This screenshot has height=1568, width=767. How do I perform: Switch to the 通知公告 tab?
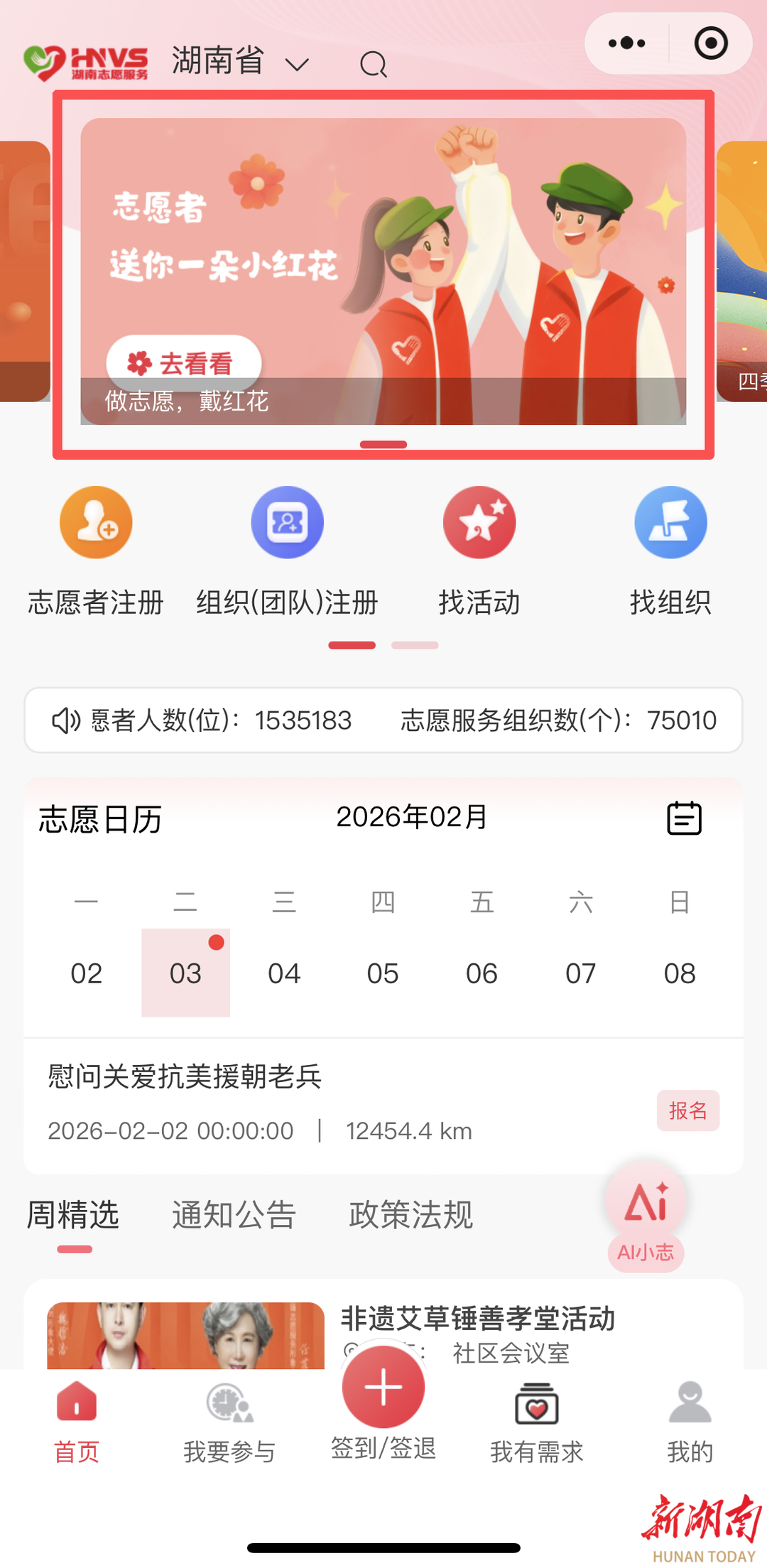[234, 1214]
